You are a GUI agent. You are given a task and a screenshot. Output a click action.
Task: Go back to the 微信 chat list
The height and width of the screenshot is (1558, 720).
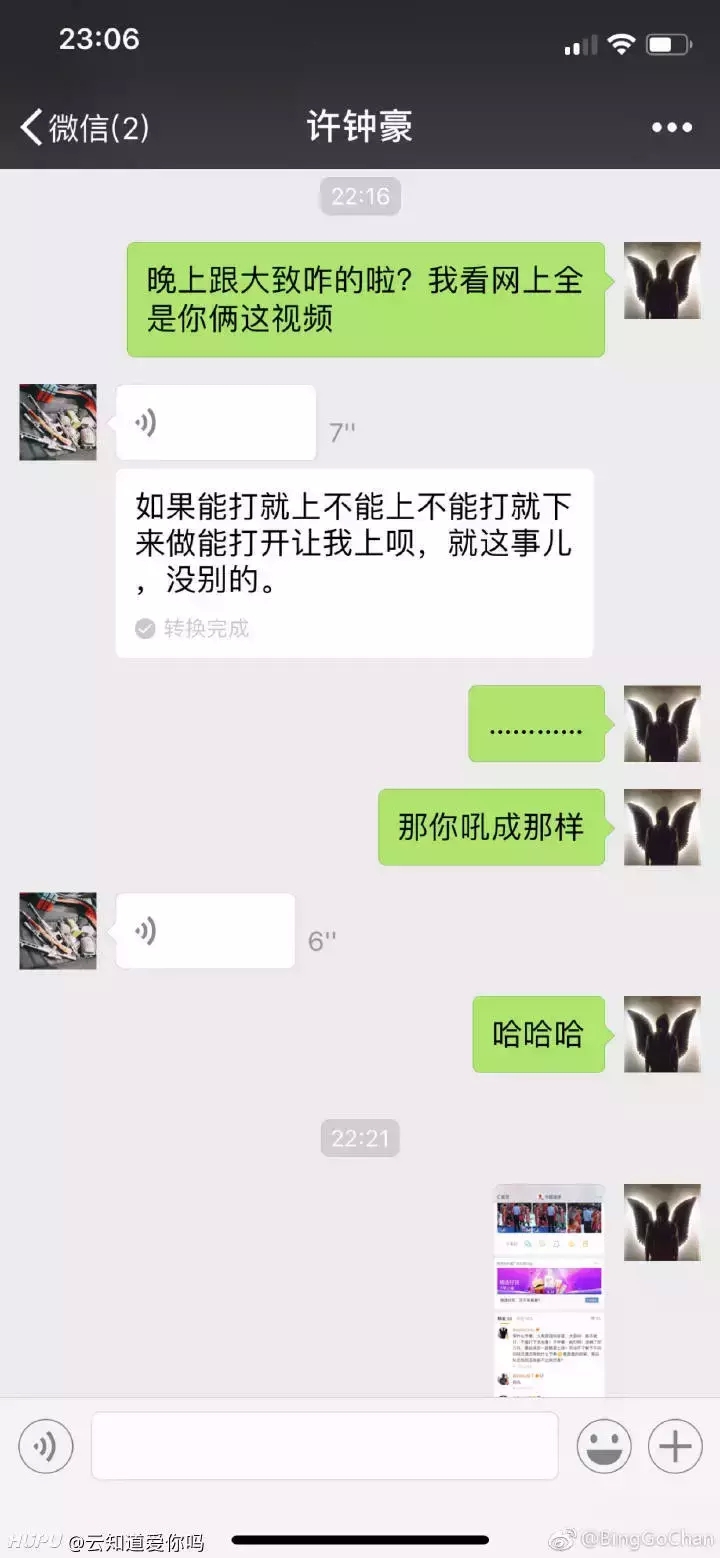pos(84,127)
